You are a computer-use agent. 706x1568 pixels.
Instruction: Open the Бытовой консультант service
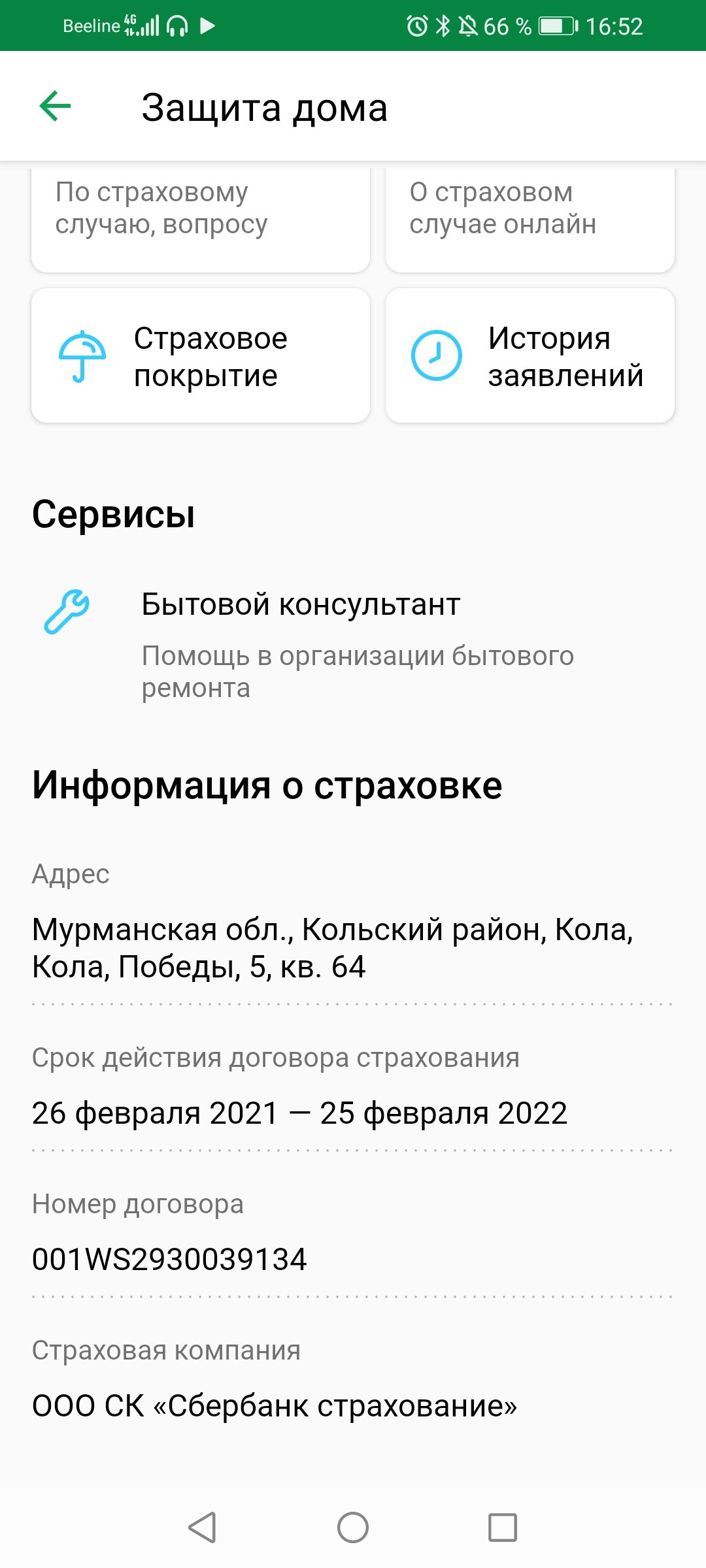[353, 645]
